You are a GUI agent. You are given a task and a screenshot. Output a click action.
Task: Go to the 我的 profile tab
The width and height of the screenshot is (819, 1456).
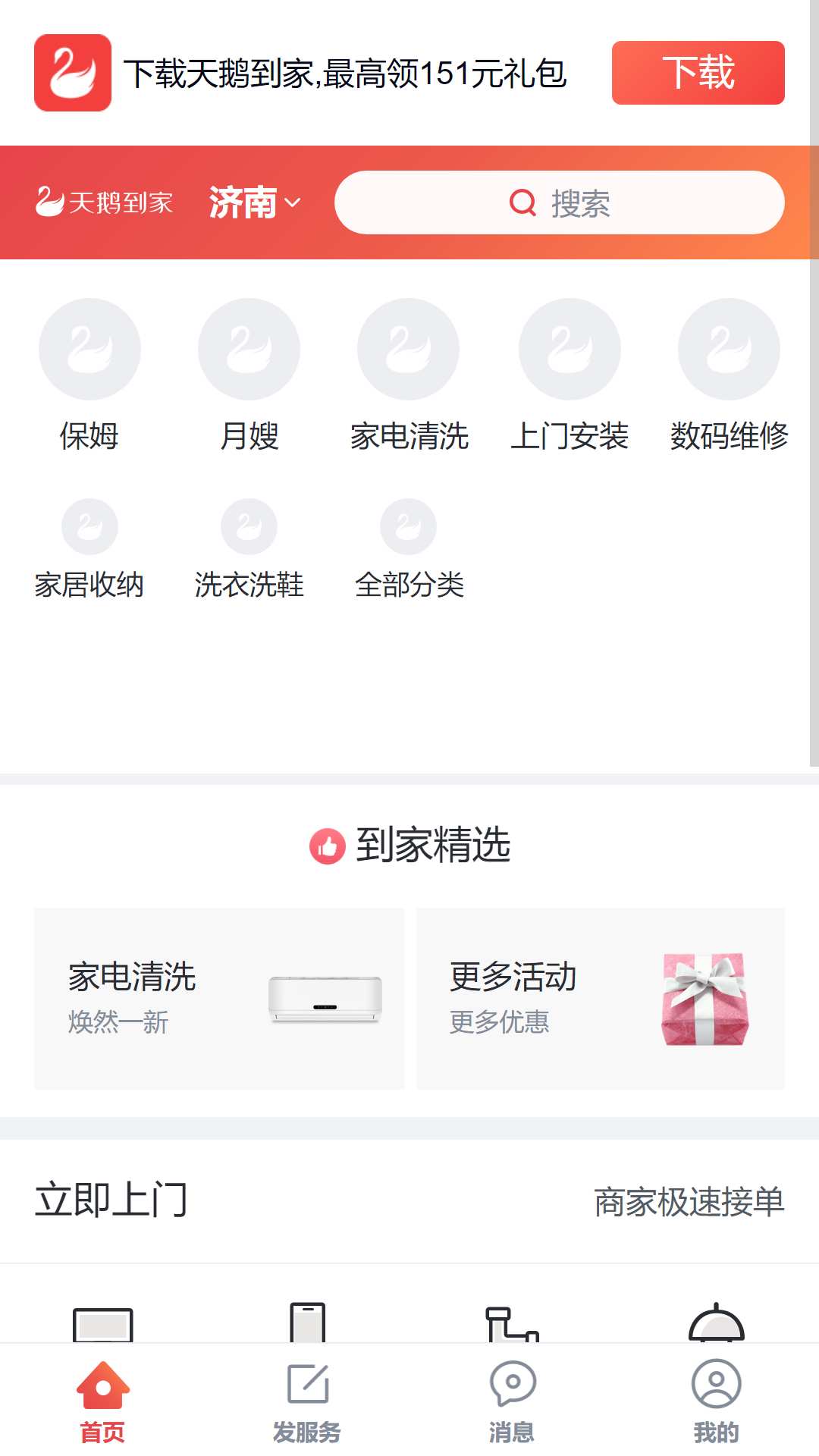pos(716,1401)
